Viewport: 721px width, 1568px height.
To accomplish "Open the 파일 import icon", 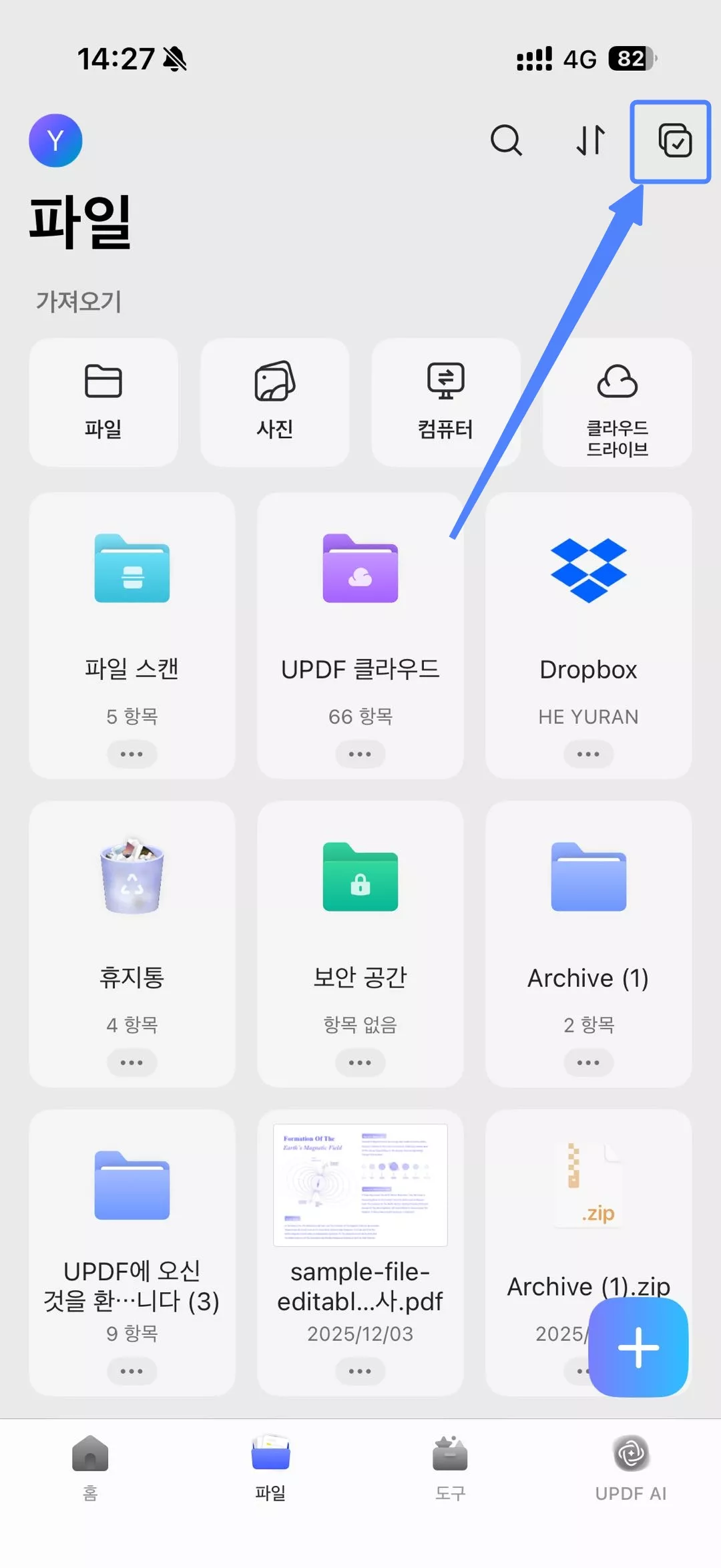I will (x=103, y=399).
